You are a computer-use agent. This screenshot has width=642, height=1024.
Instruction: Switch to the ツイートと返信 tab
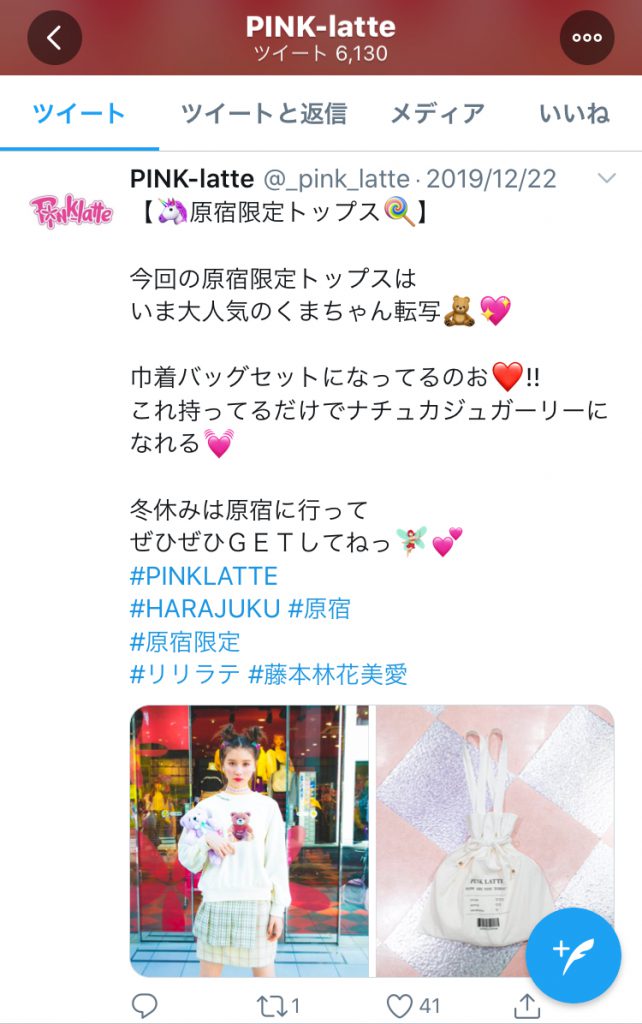pyautogui.click(x=264, y=113)
